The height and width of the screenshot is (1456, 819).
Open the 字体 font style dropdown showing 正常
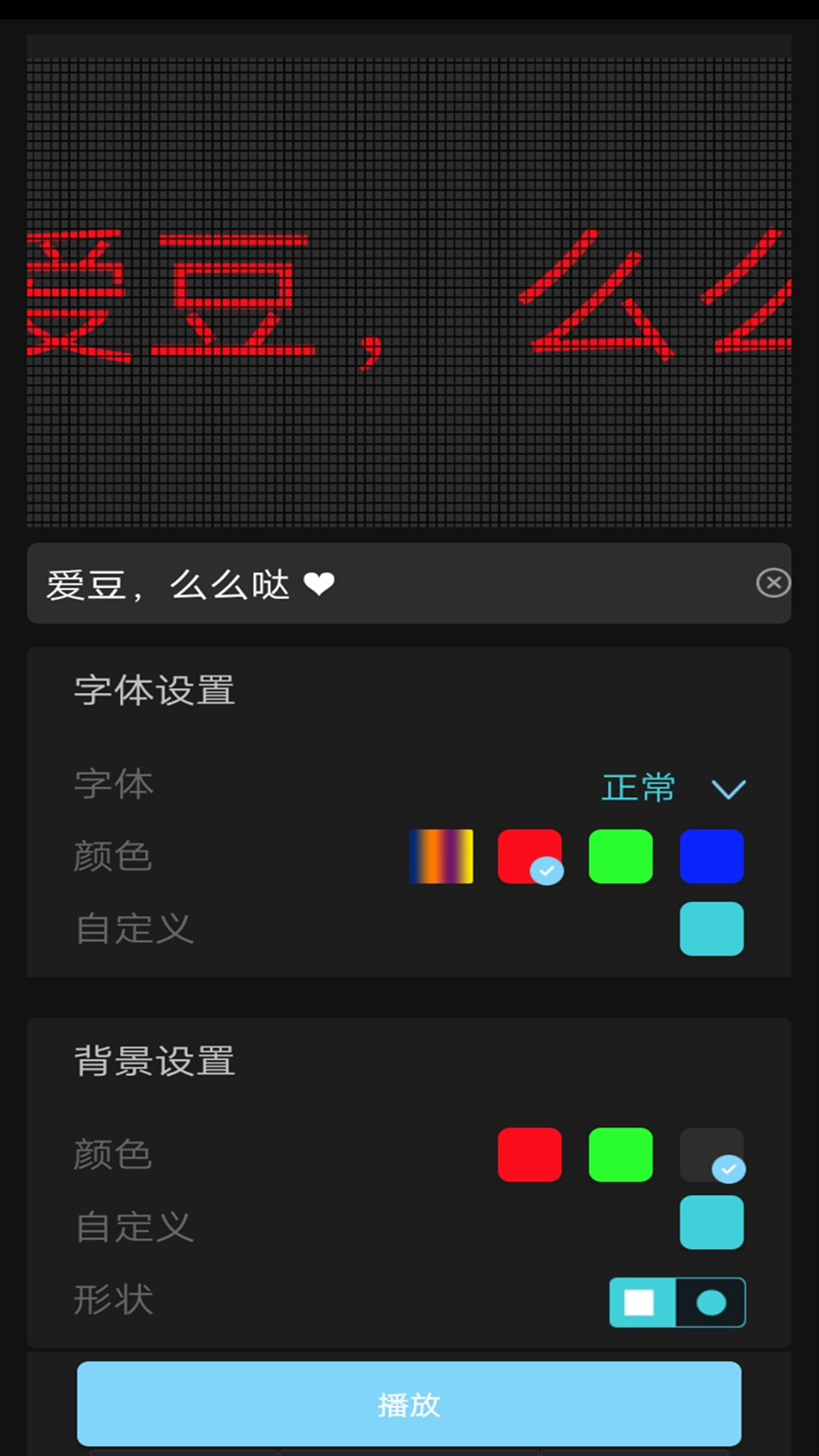pos(673,788)
